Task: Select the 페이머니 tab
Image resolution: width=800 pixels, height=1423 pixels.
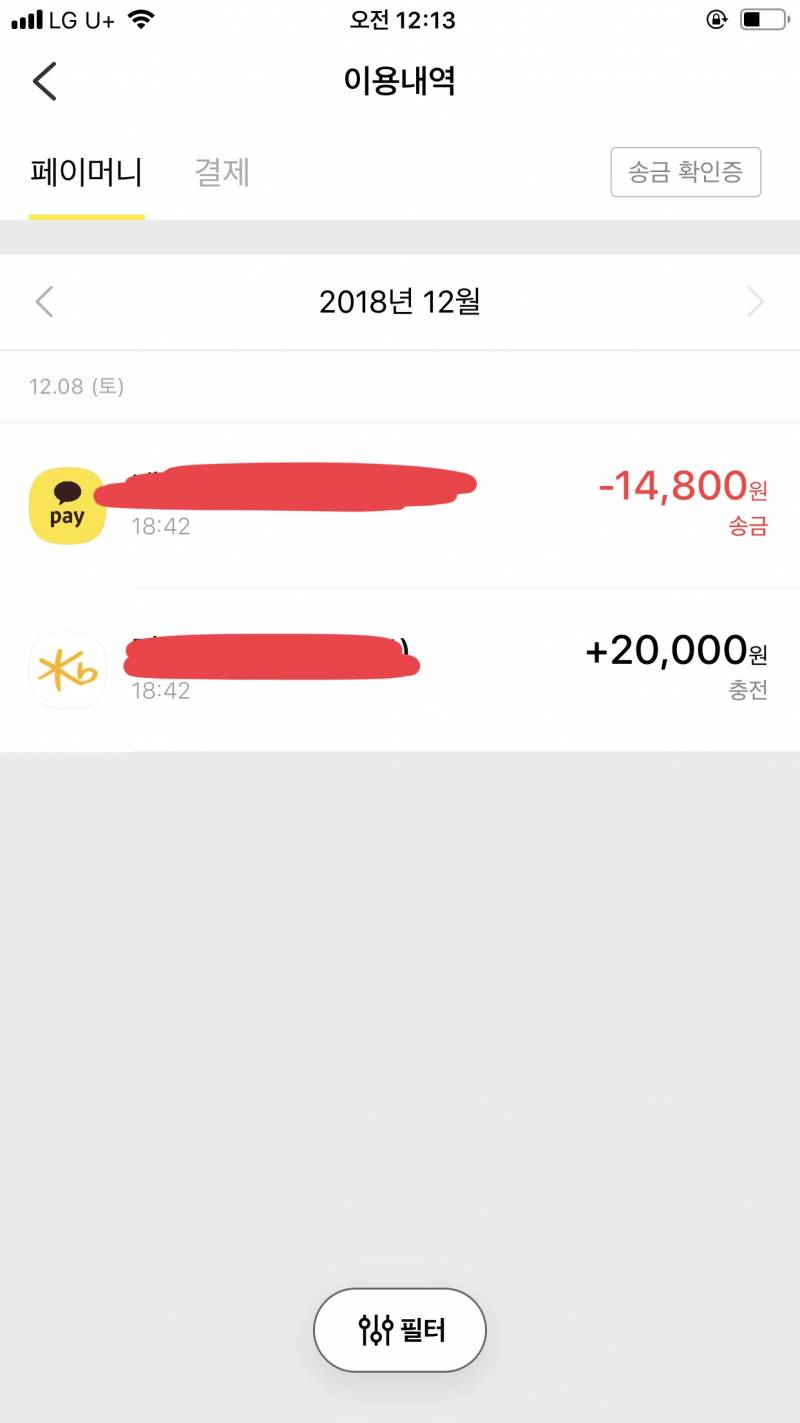Action: point(86,173)
